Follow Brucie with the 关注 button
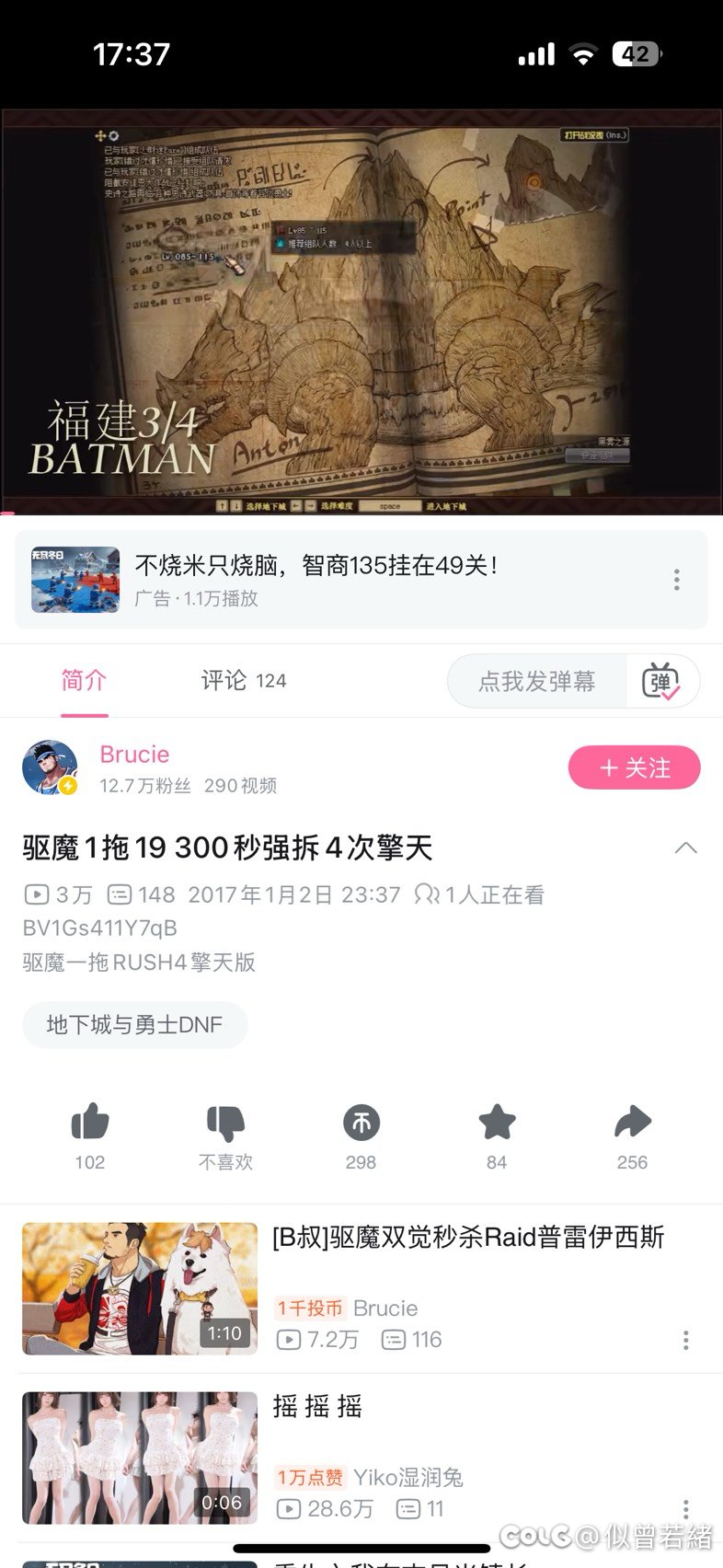 (634, 767)
